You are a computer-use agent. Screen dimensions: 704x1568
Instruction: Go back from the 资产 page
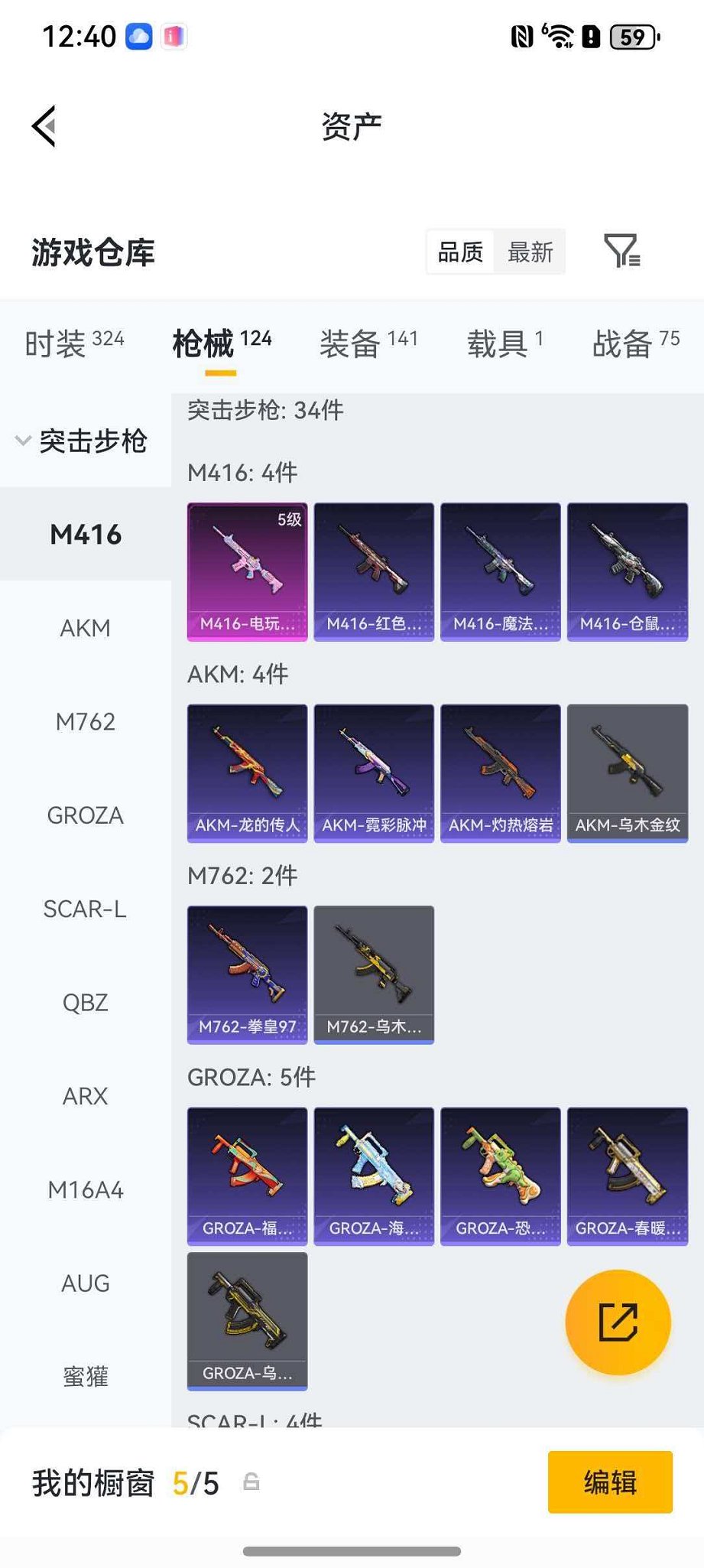click(44, 126)
